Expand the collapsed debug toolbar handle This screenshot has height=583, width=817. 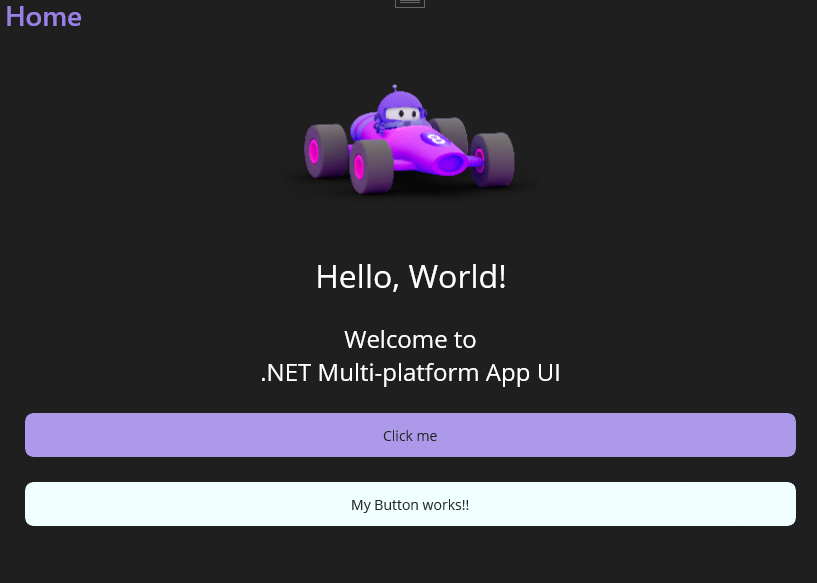tap(410, 3)
